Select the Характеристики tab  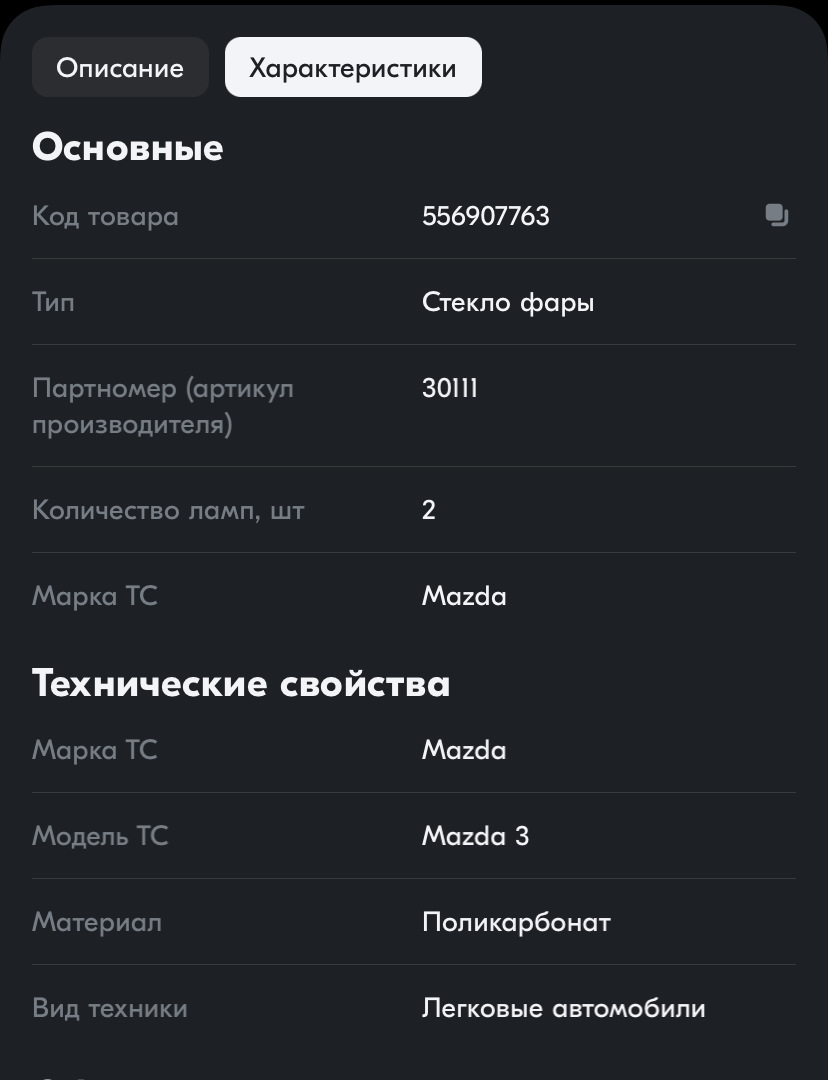point(353,68)
